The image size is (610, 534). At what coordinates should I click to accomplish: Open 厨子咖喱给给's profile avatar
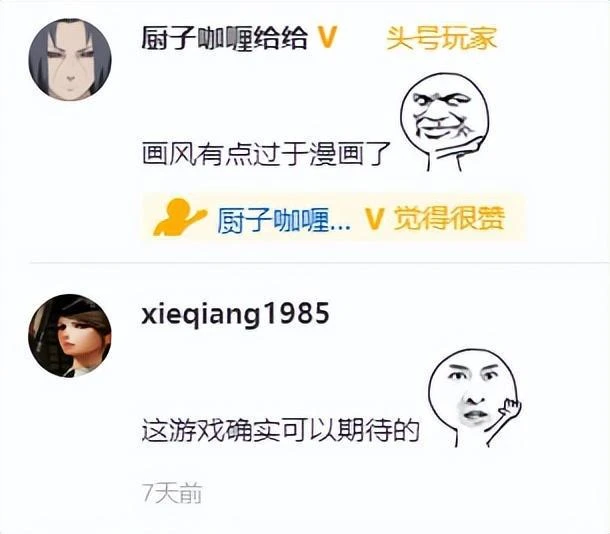click(69, 59)
